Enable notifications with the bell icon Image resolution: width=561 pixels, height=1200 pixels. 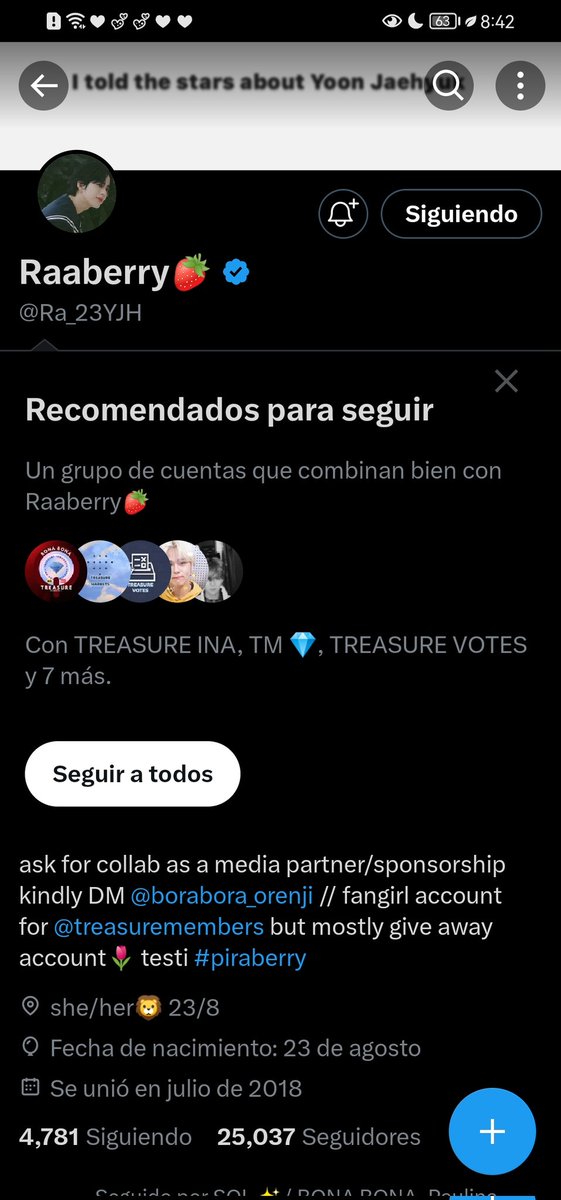tap(344, 213)
